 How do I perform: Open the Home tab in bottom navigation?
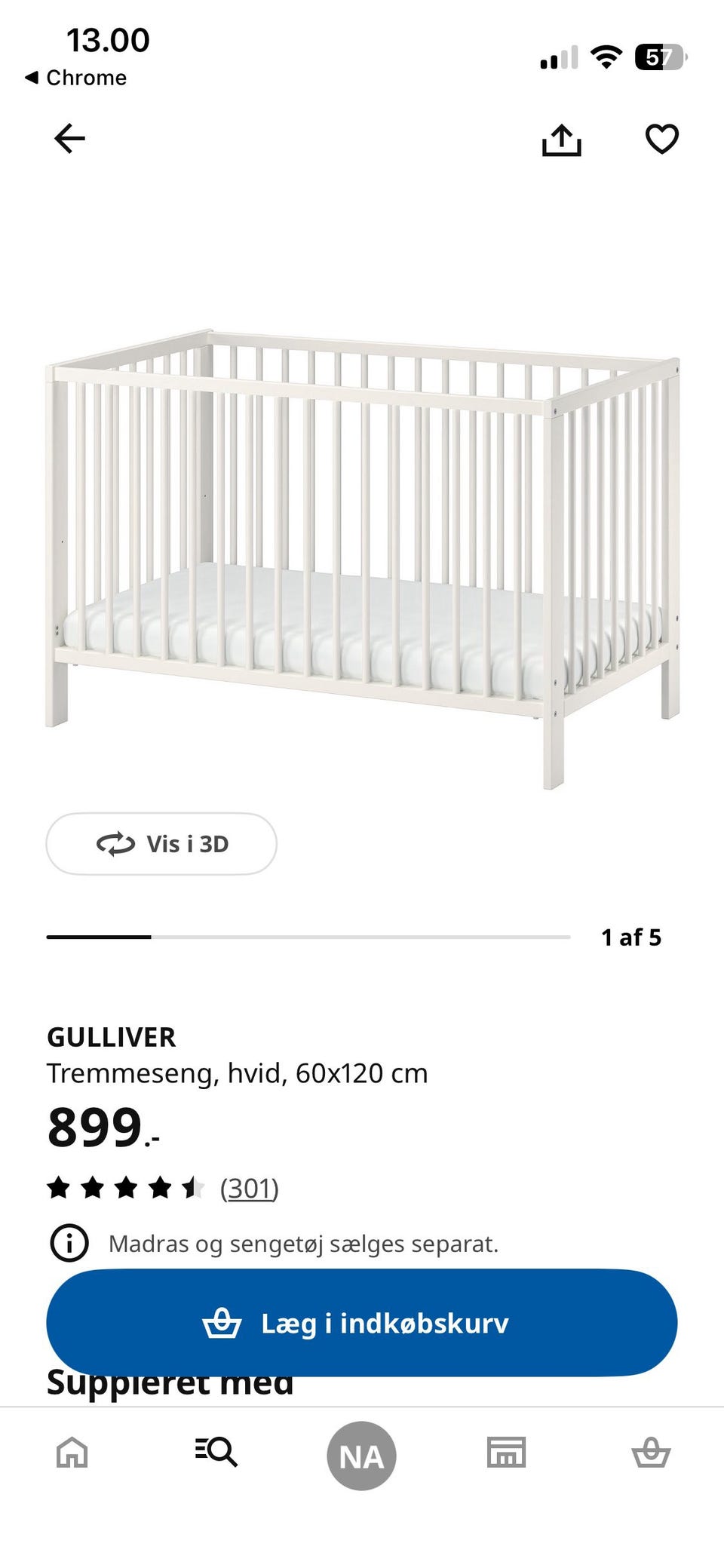pyautogui.click(x=72, y=1455)
